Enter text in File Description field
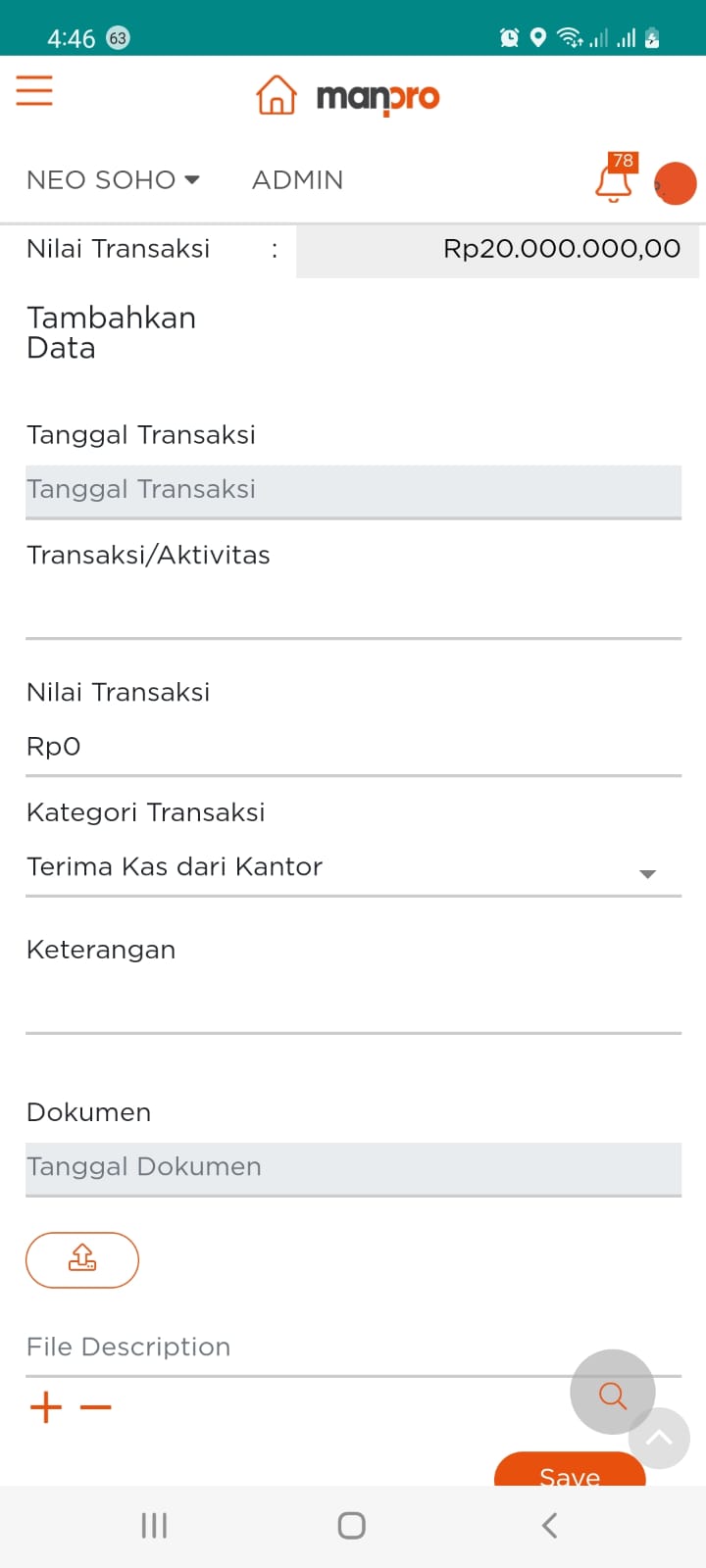Image resolution: width=706 pixels, height=1568 pixels. point(294,1347)
